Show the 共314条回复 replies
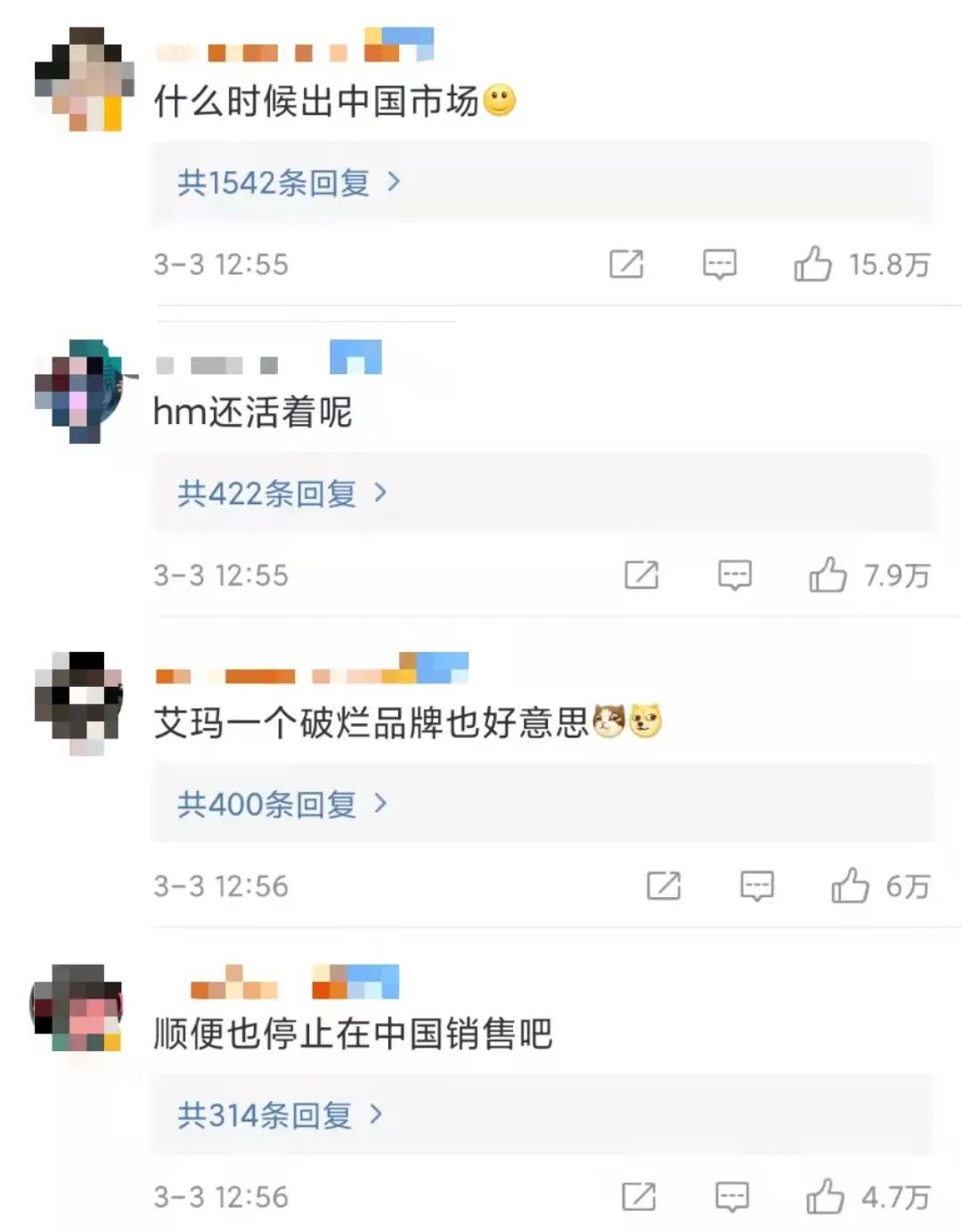 [280, 1114]
